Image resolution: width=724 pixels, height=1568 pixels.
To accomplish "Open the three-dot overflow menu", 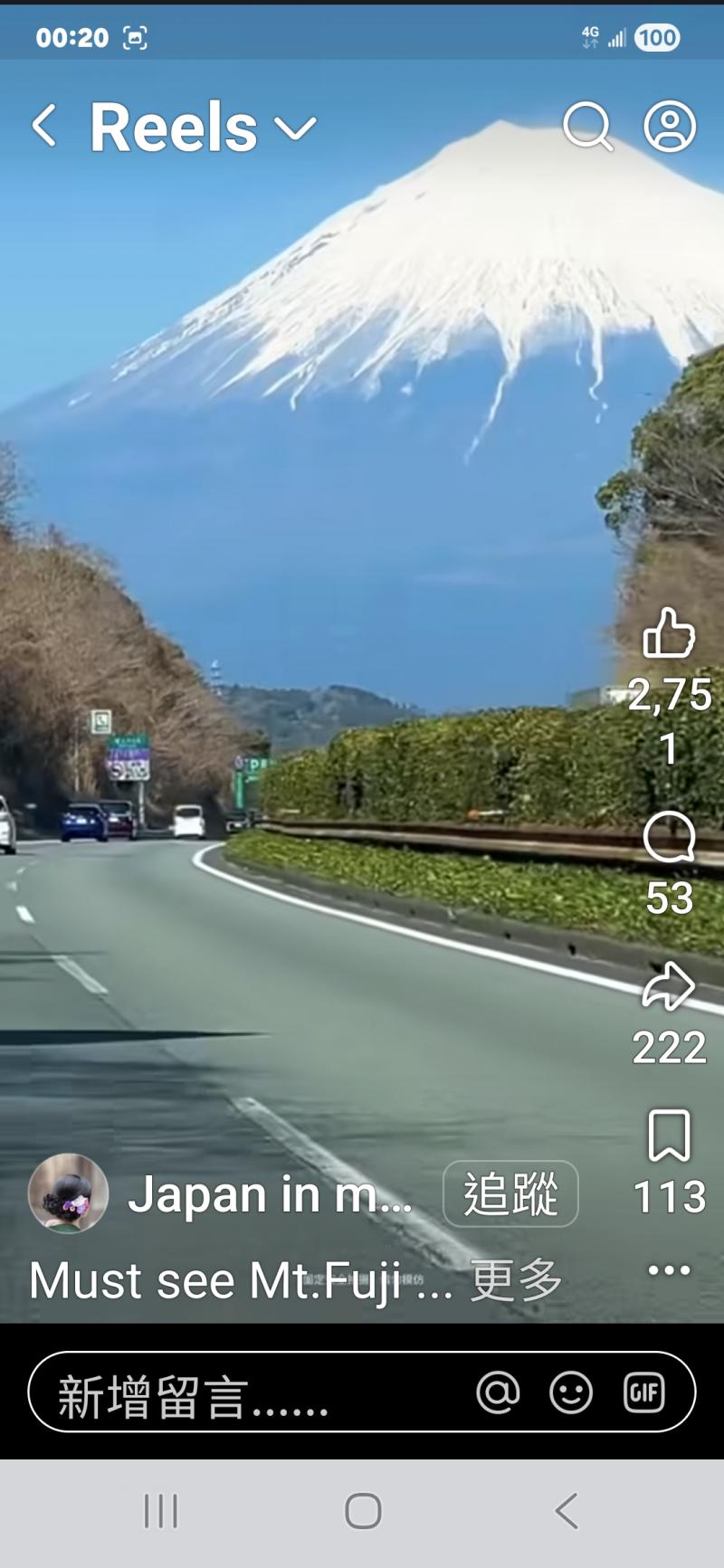I will 669,1270.
